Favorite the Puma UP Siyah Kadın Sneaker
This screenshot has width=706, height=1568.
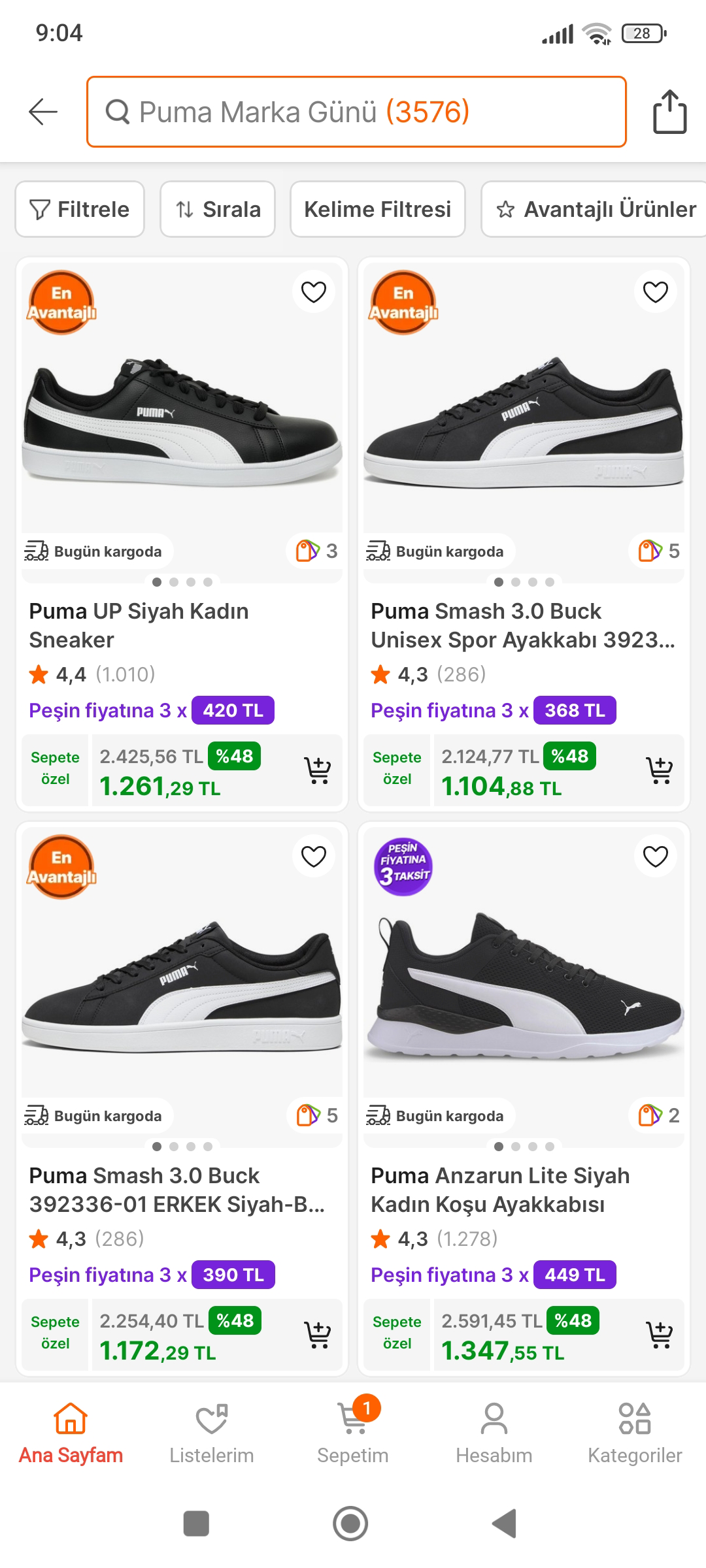pos(312,291)
